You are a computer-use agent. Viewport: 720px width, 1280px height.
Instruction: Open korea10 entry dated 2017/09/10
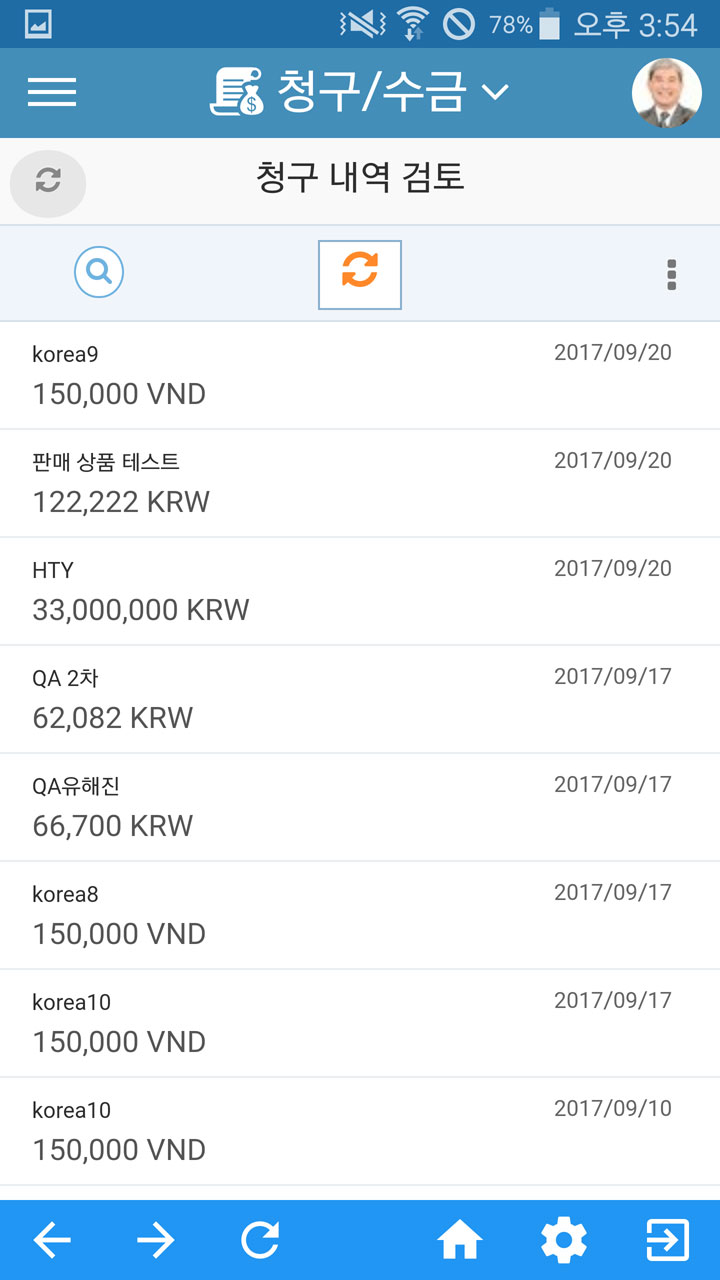tap(360, 1131)
